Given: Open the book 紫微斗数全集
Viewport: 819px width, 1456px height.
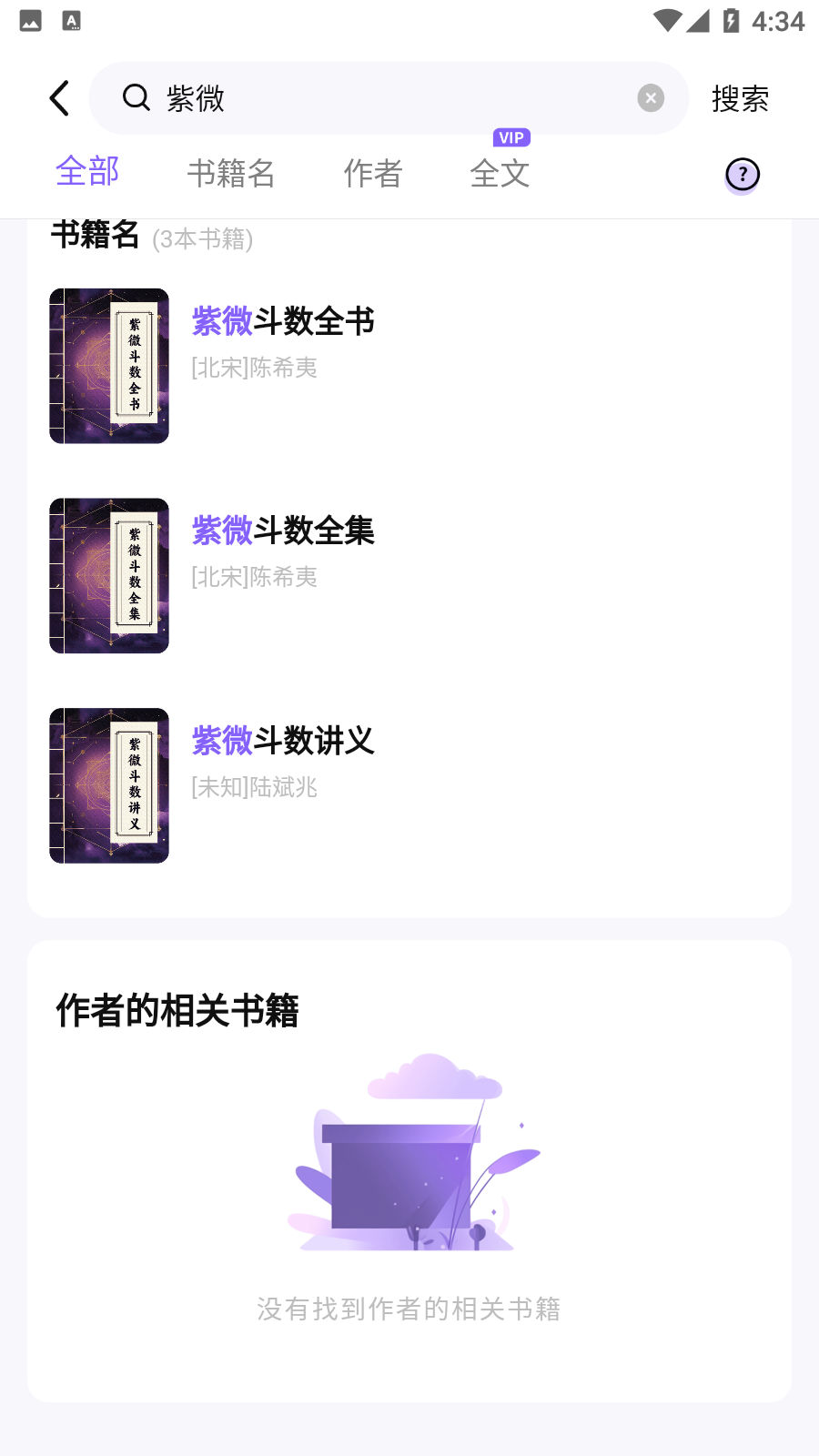Looking at the screenshot, I should pos(282,531).
